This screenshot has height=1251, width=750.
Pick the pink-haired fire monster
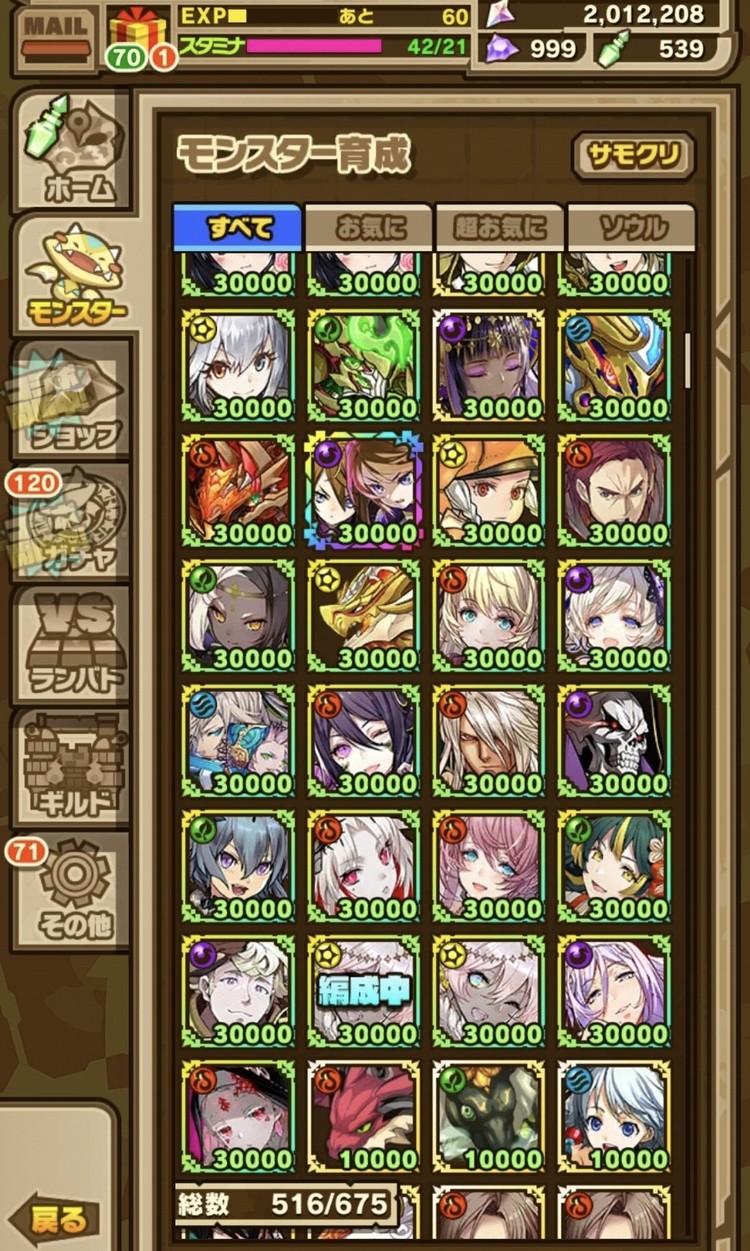(x=489, y=865)
